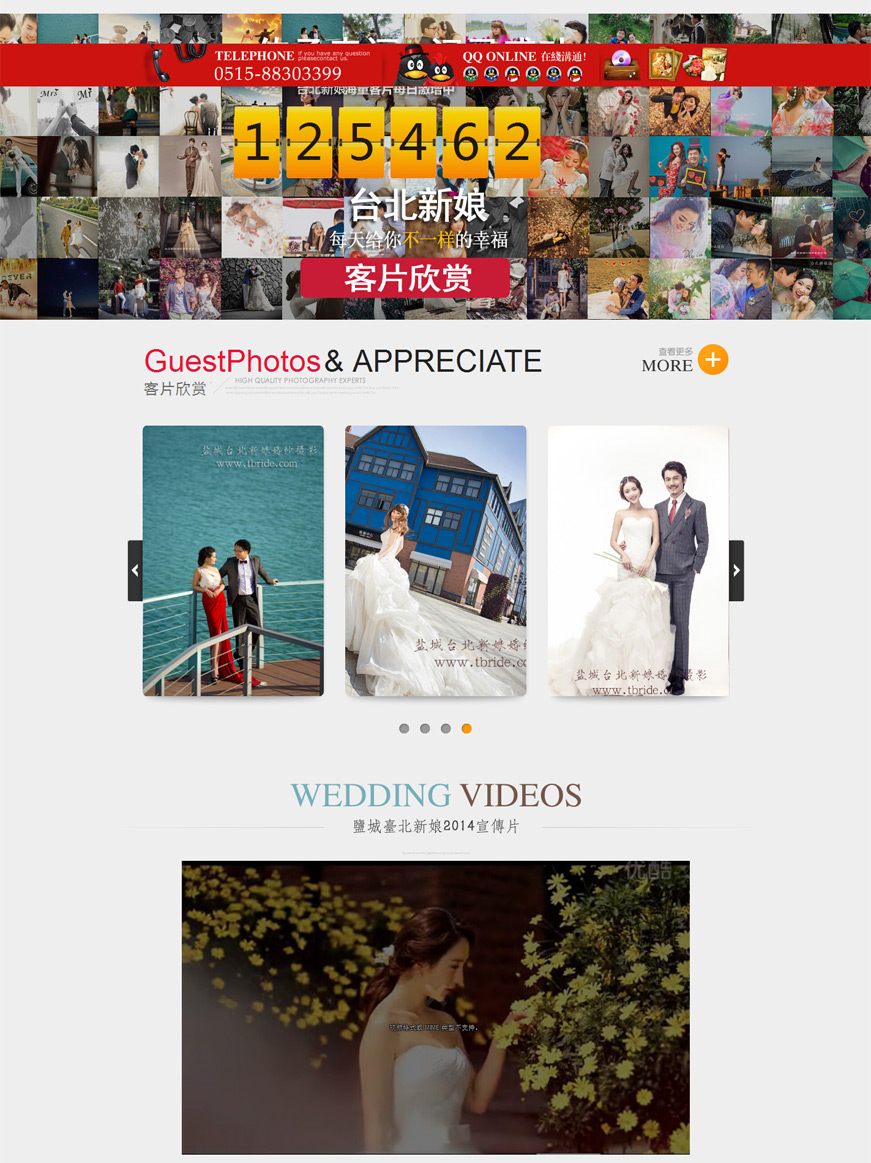
Task: Show next guest photos with right arrow
Action: click(x=736, y=570)
